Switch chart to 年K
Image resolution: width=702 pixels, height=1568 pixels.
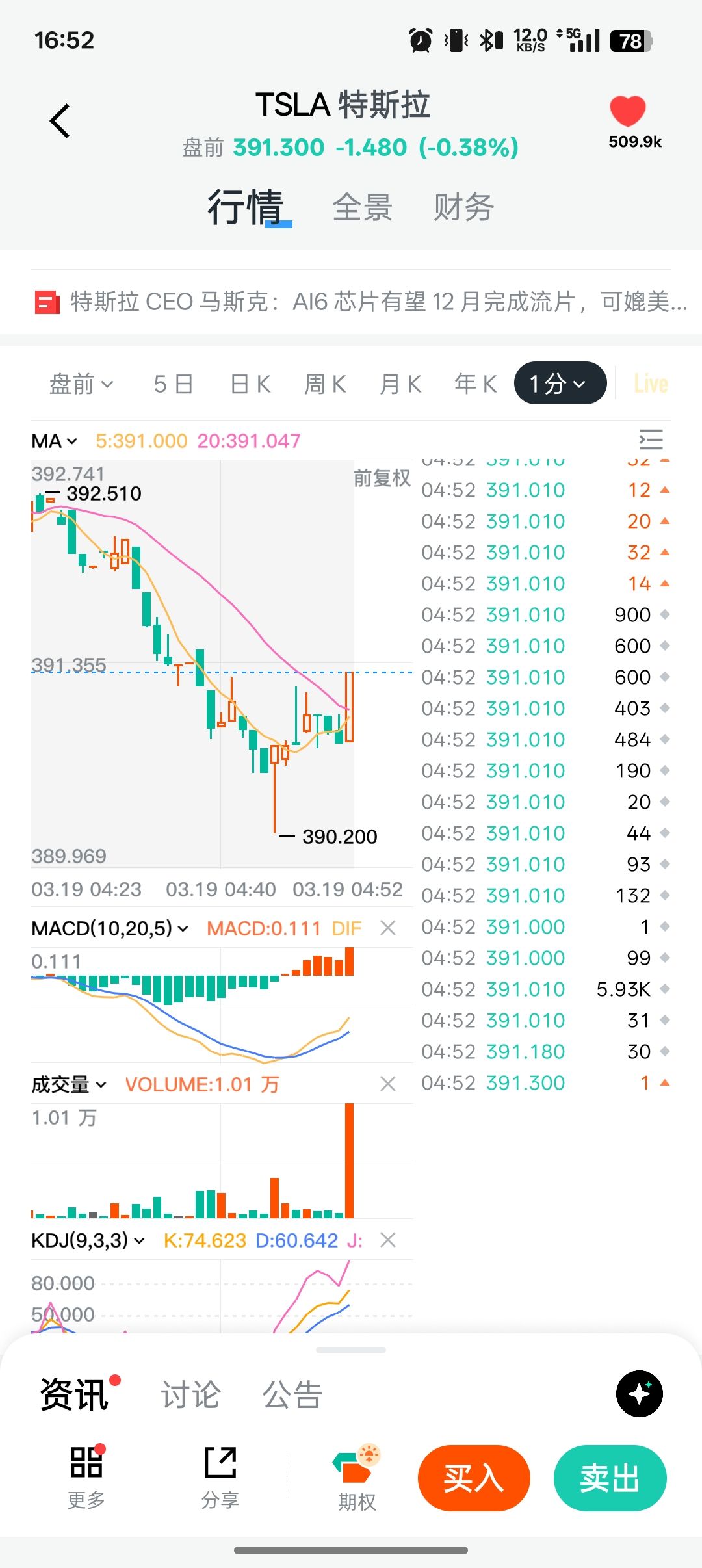click(476, 384)
